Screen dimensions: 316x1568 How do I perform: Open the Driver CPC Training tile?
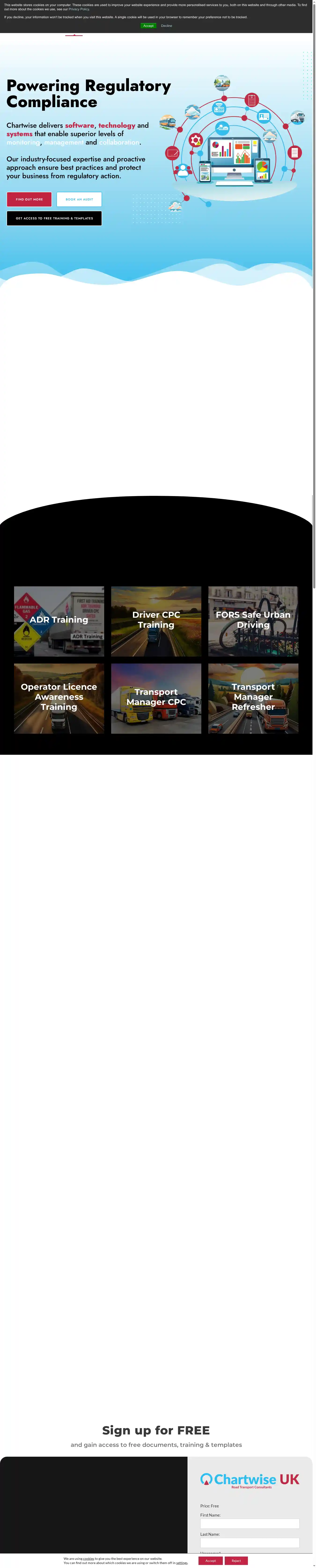(156, 621)
